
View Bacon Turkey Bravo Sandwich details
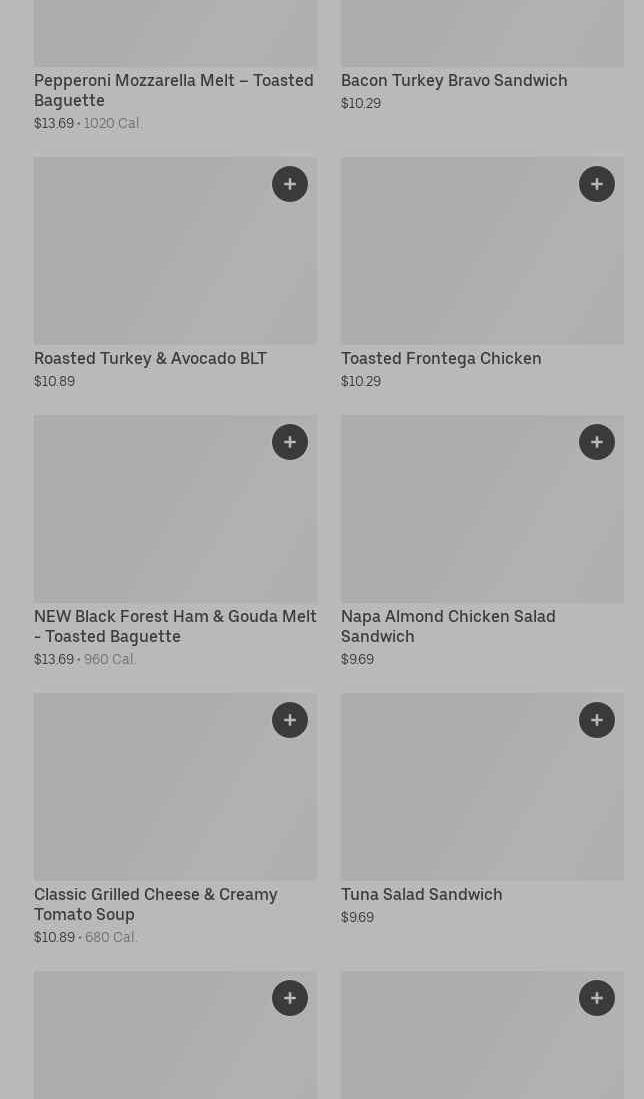tap(453, 80)
